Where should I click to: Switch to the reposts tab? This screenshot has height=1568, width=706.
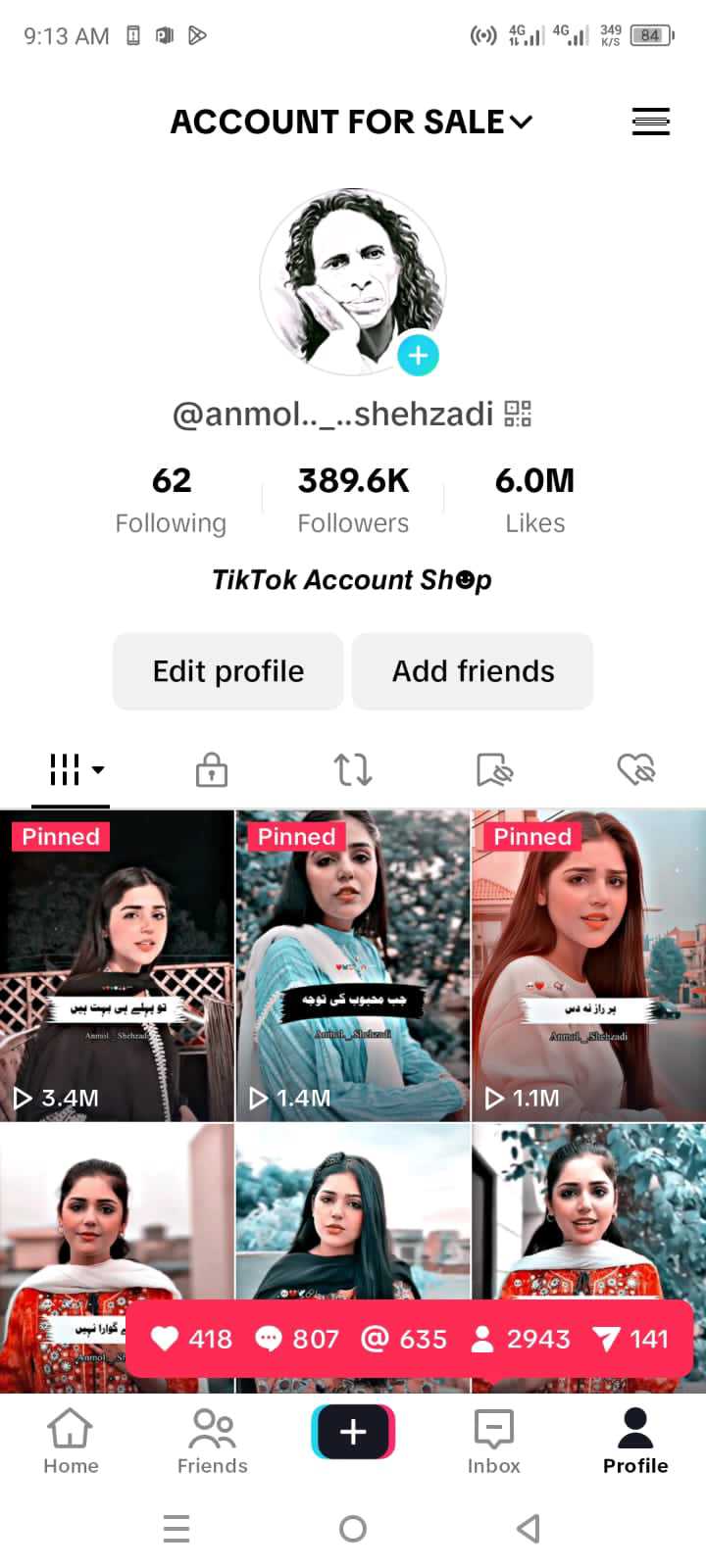click(x=353, y=769)
